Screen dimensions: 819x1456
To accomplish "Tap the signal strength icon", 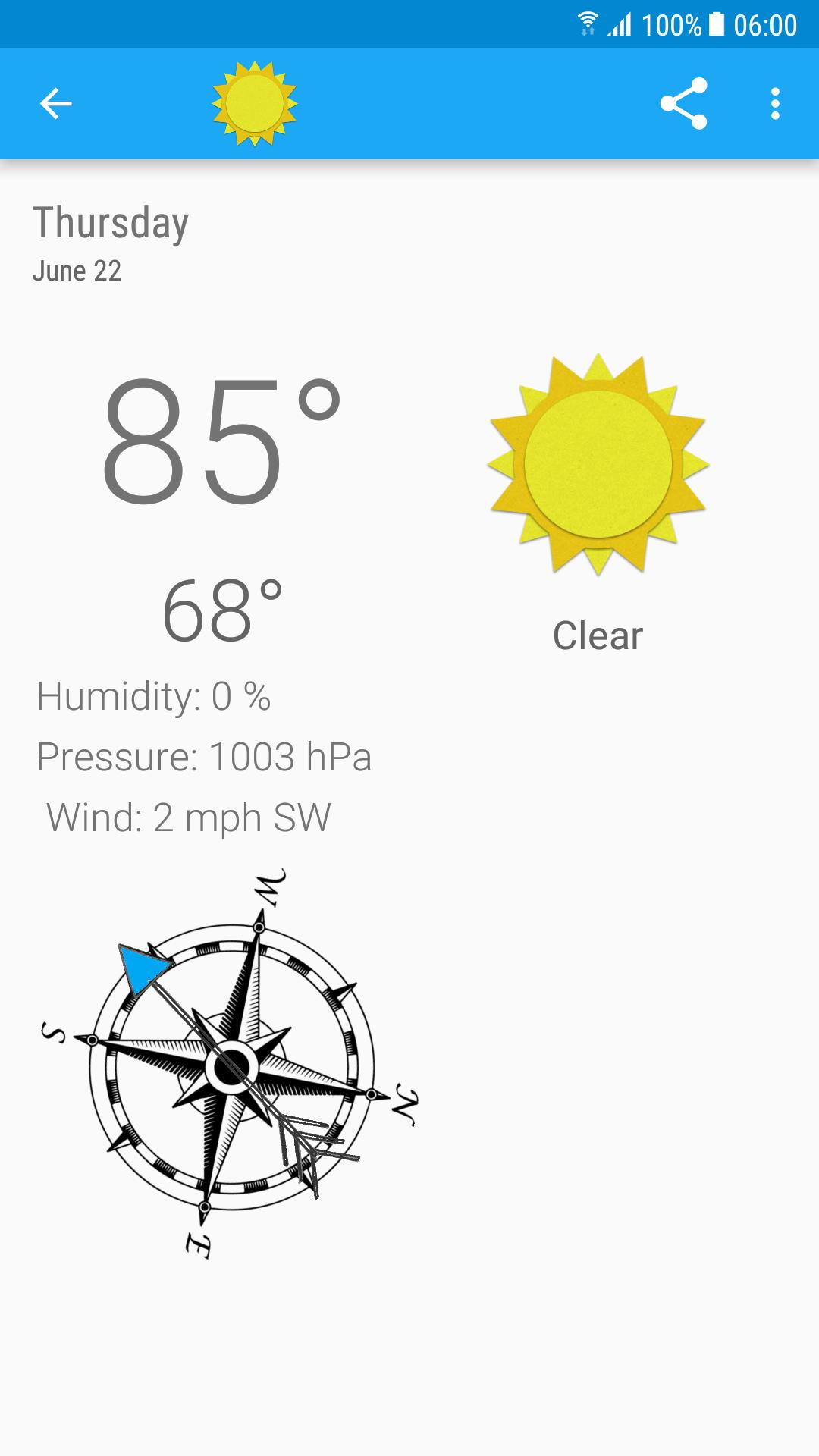I will click(x=622, y=23).
